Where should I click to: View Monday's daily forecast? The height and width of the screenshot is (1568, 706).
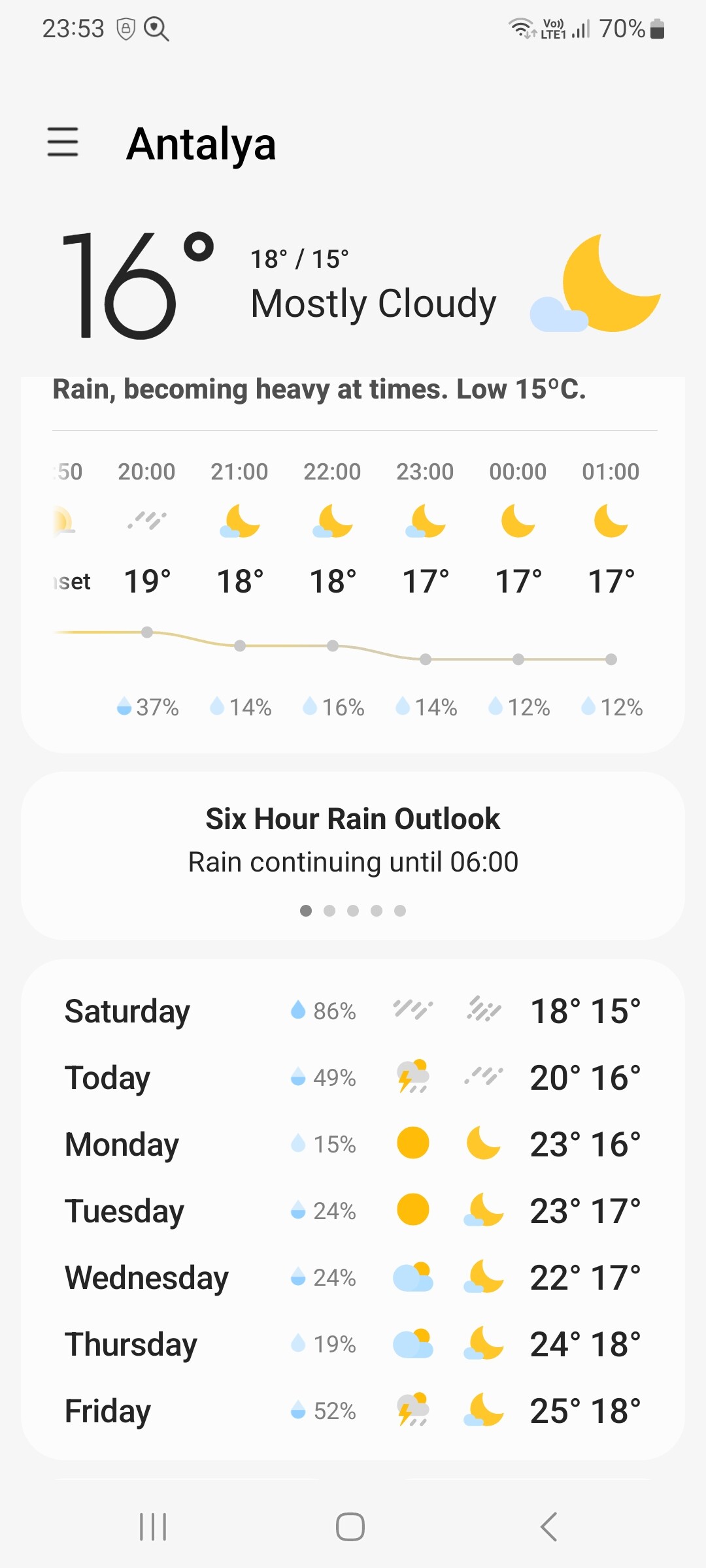click(353, 1144)
